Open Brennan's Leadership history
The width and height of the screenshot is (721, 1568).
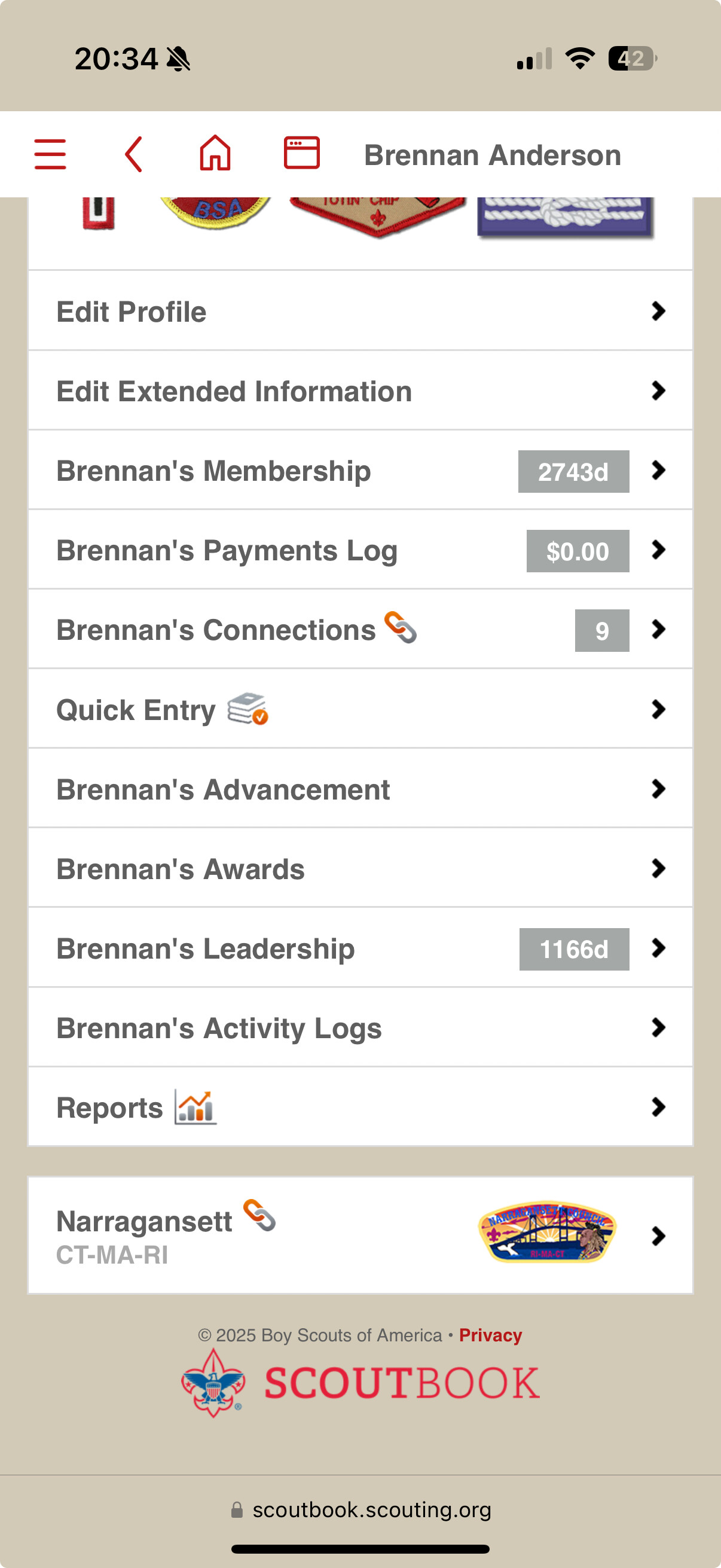[x=360, y=948]
